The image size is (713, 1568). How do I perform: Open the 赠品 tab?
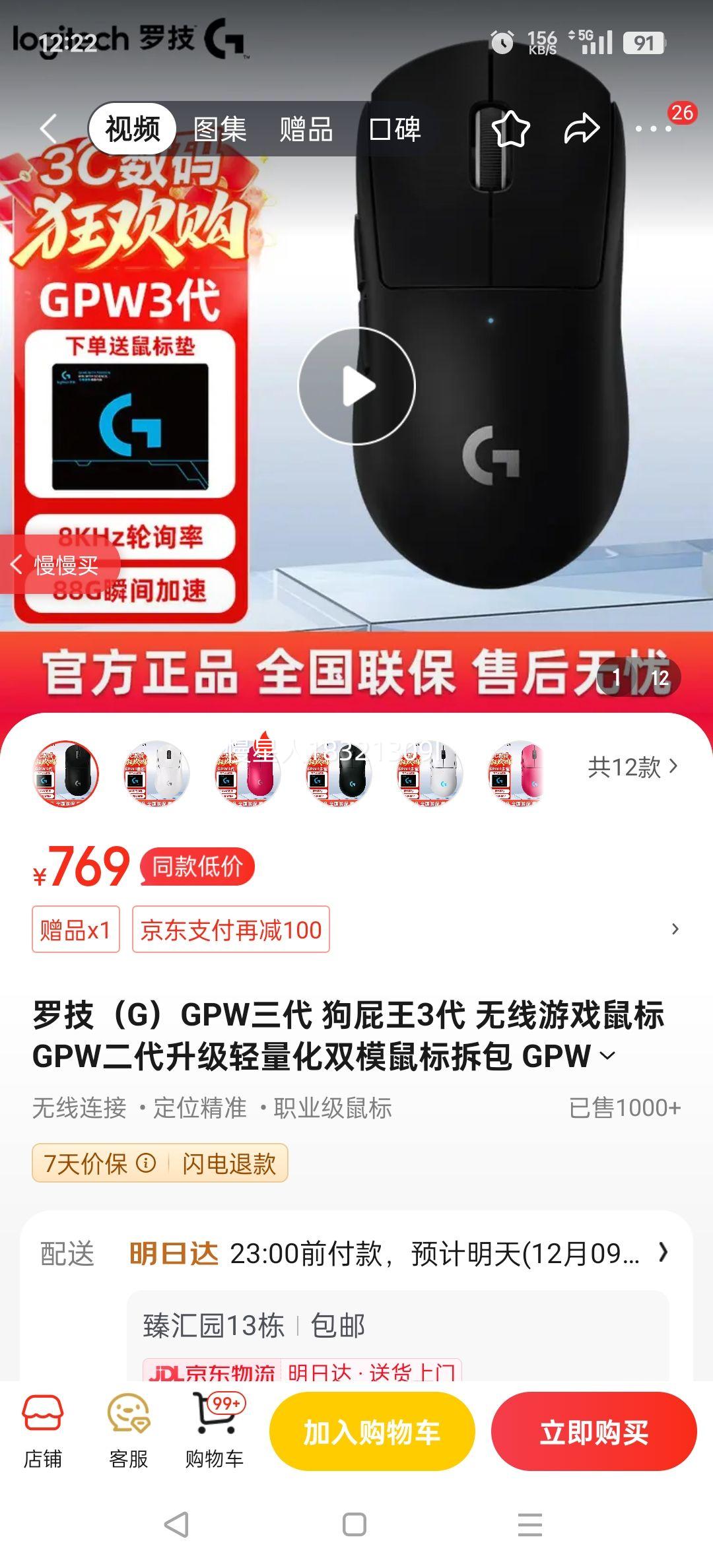304,131
